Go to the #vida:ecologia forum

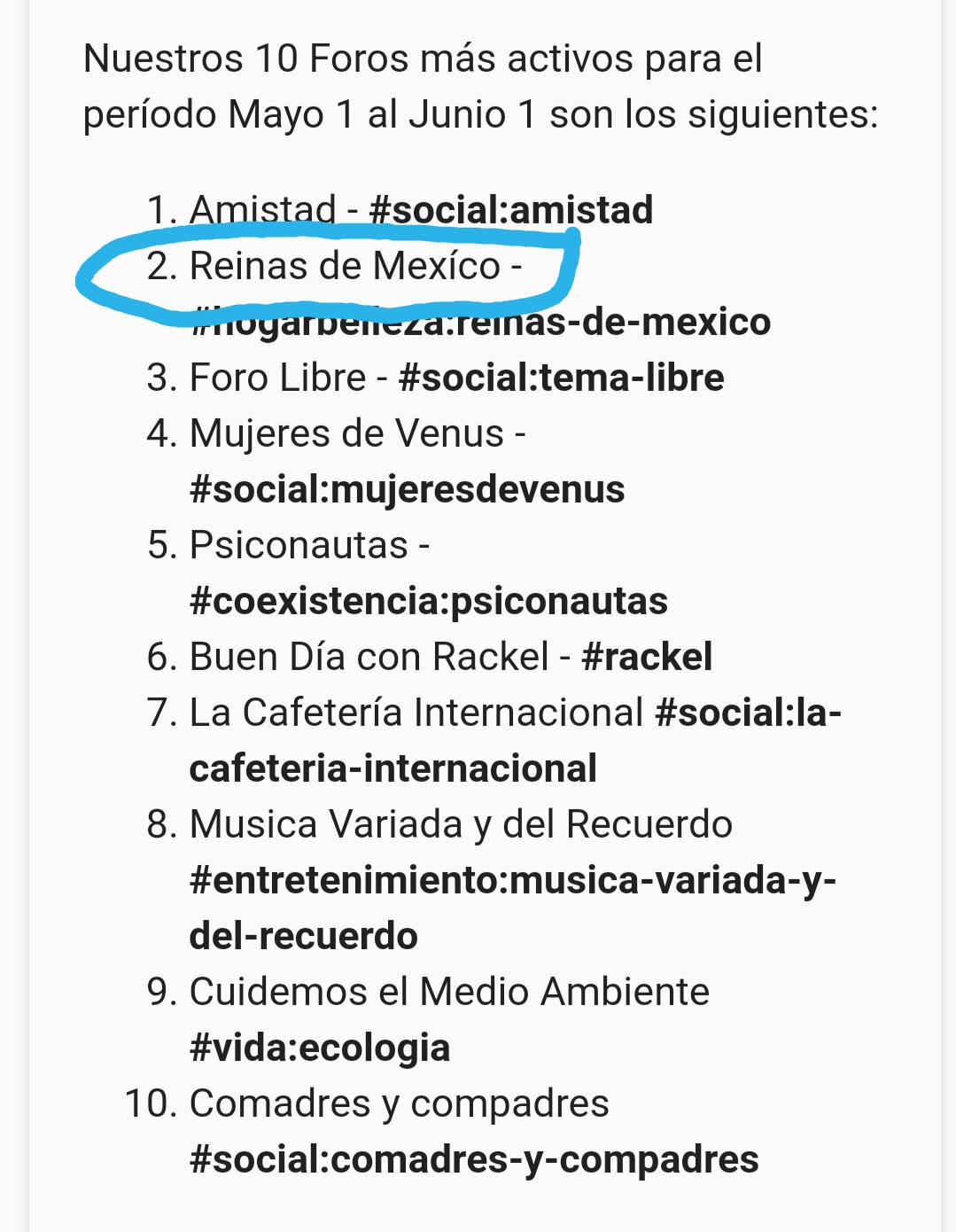point(319,1048)
